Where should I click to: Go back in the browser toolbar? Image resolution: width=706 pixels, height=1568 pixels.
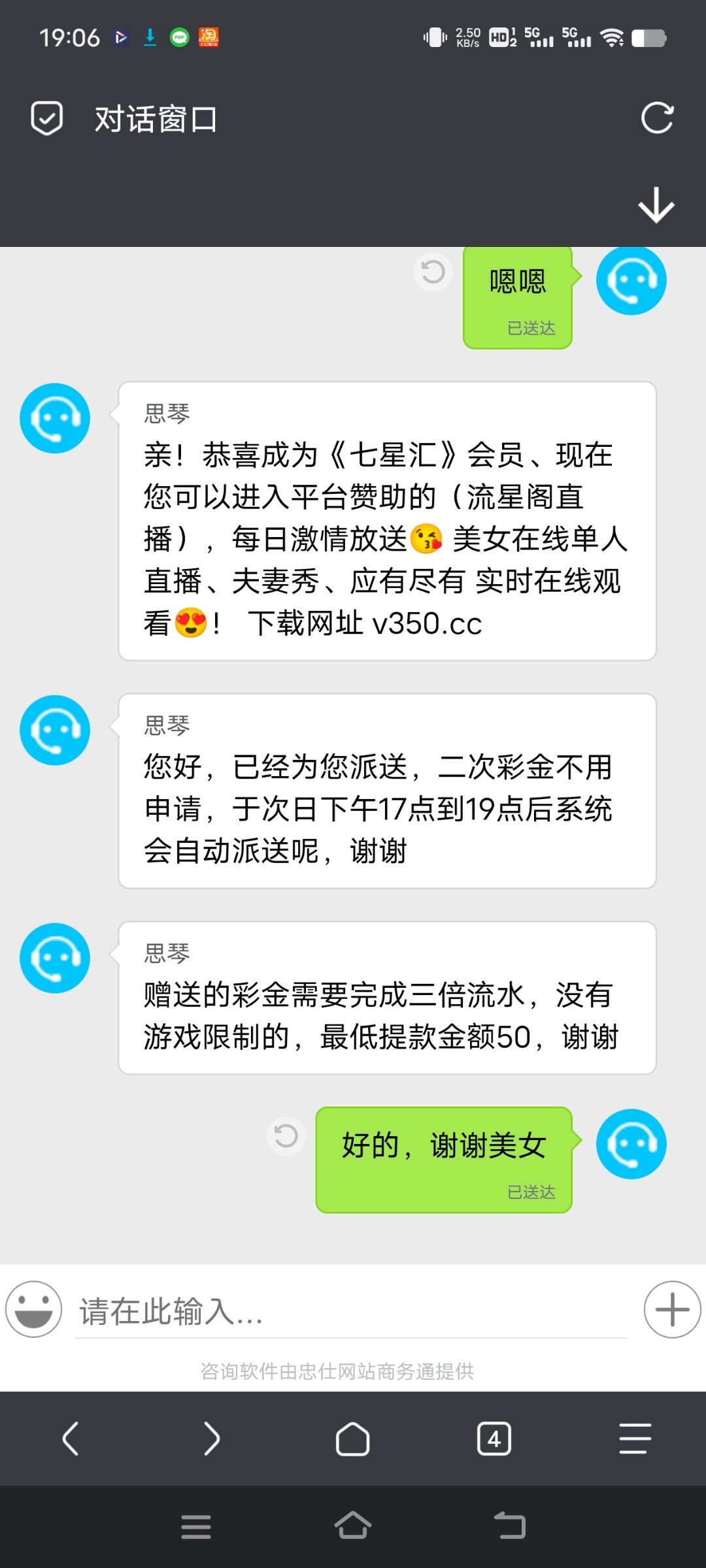71,1439
